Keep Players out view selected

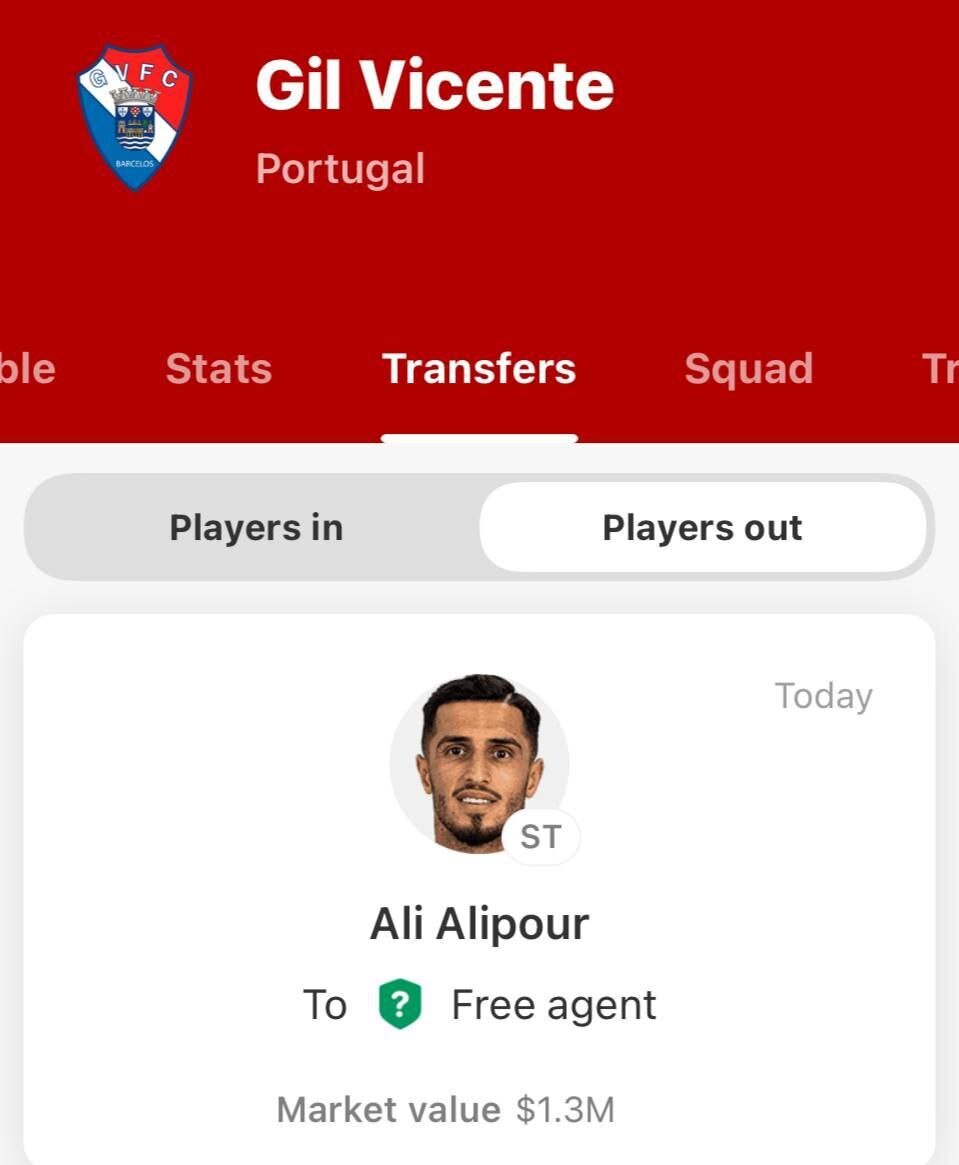[x=702, y=527]
